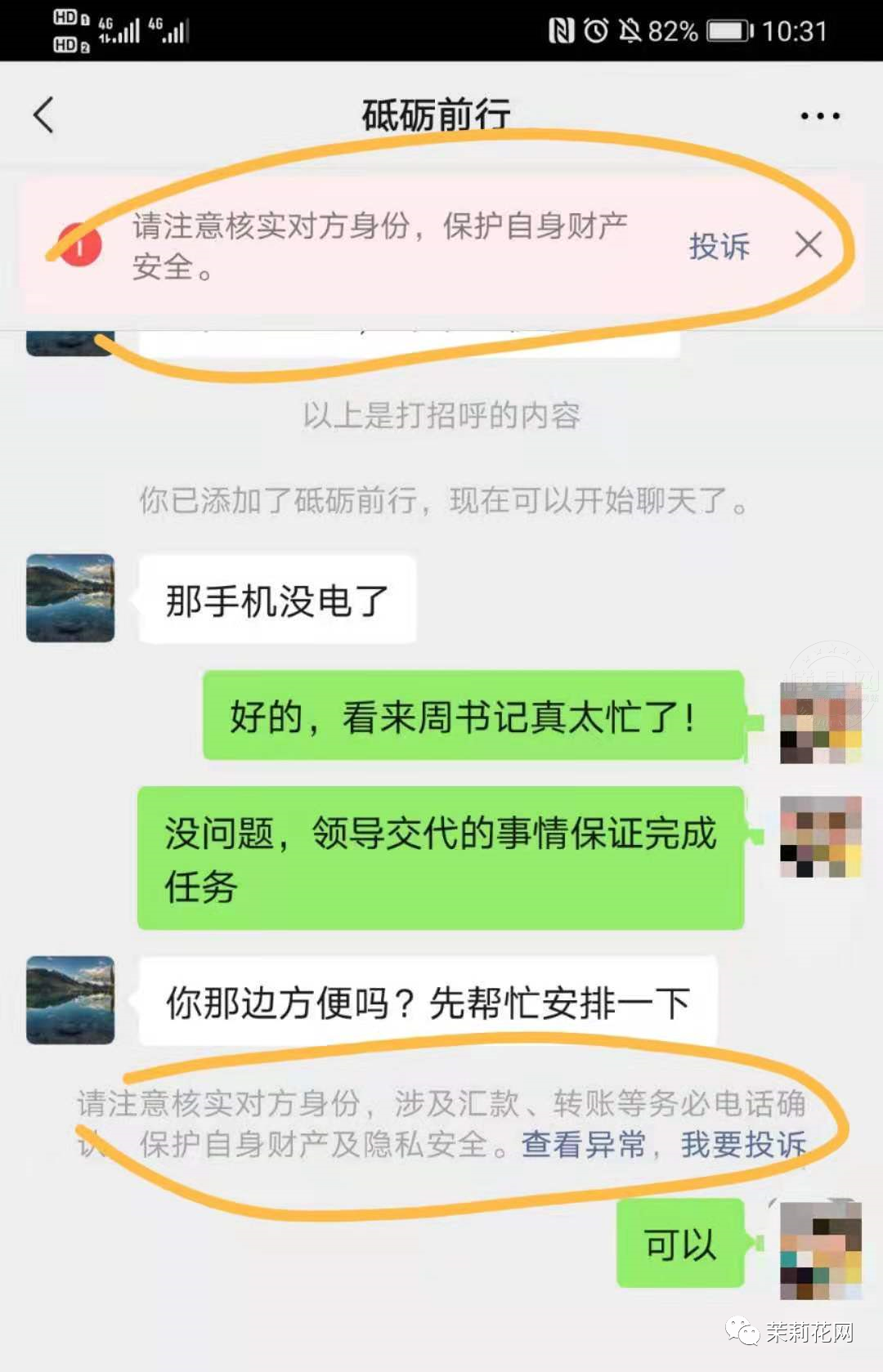883x1372 pixels.
Task: Tap 投诉 in the warning banner
Action: [x=719, y=246]
